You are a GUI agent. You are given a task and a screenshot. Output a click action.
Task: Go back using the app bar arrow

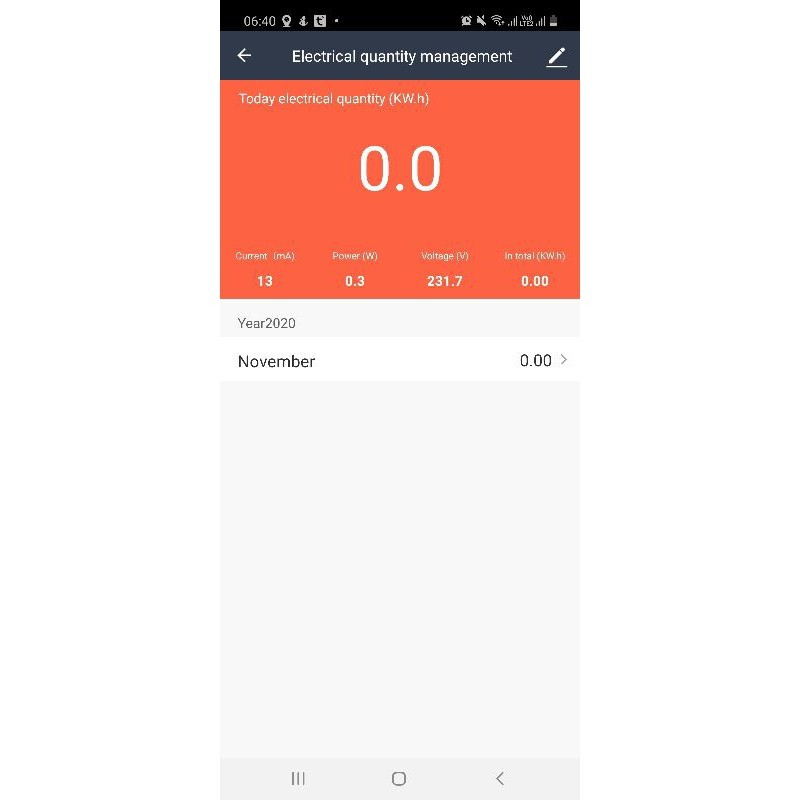point(244,55)
